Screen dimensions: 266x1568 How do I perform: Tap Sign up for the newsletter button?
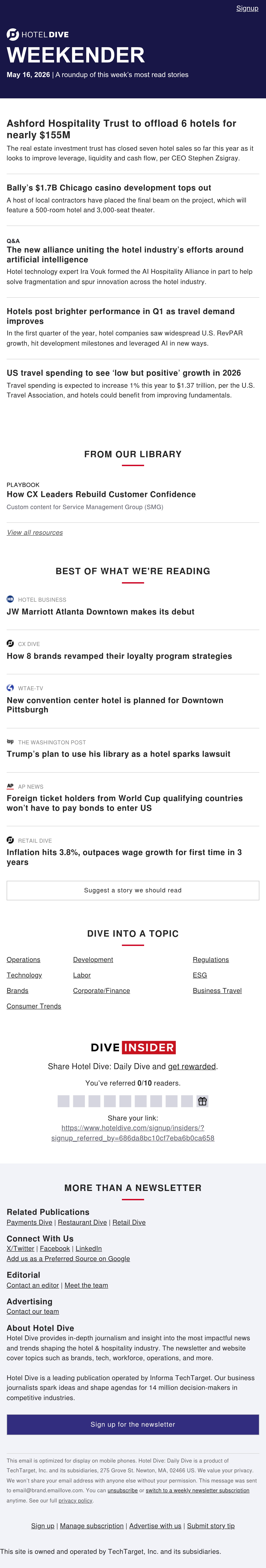click(133, 1424)
